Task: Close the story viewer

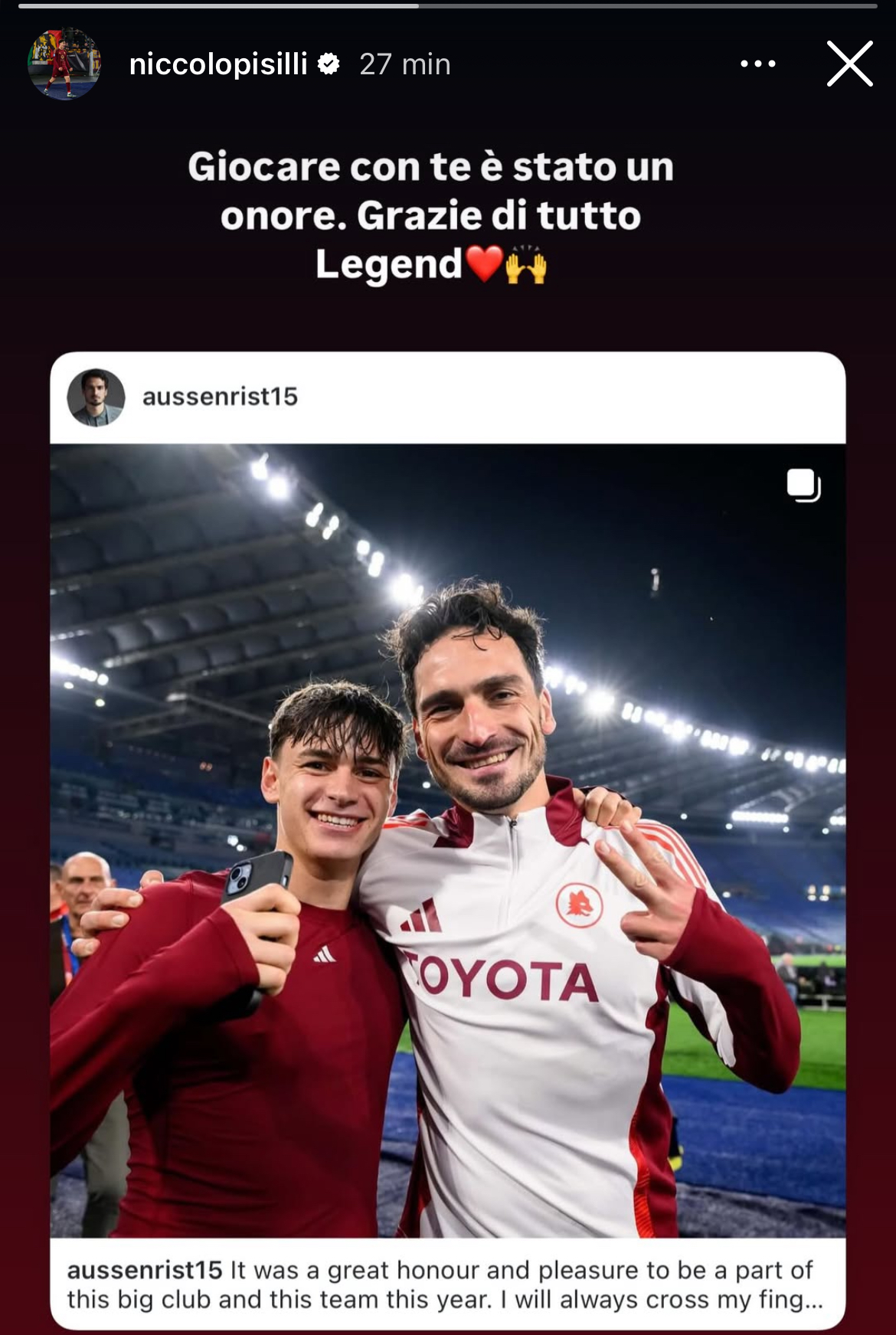Action: click(x=849, y=64)
